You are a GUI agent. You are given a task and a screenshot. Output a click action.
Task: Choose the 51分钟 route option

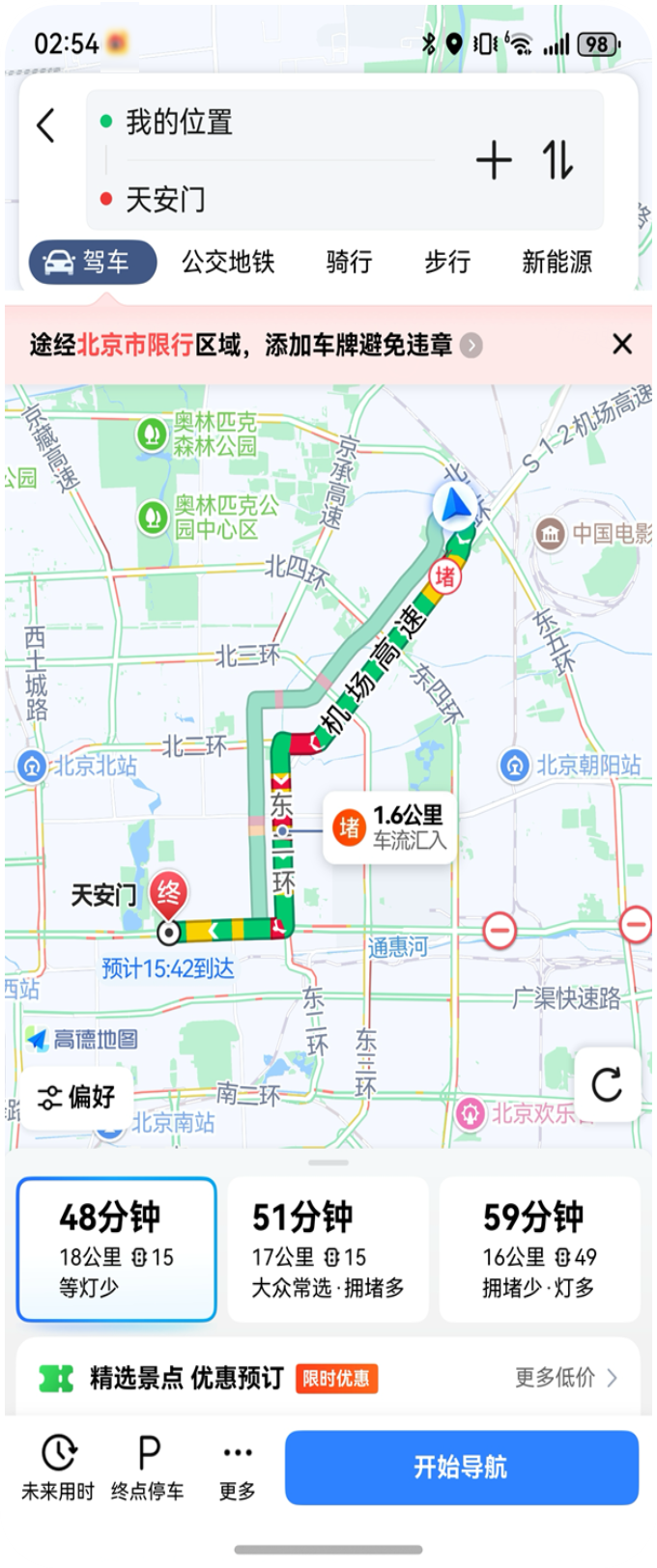tap(328, 1248)
